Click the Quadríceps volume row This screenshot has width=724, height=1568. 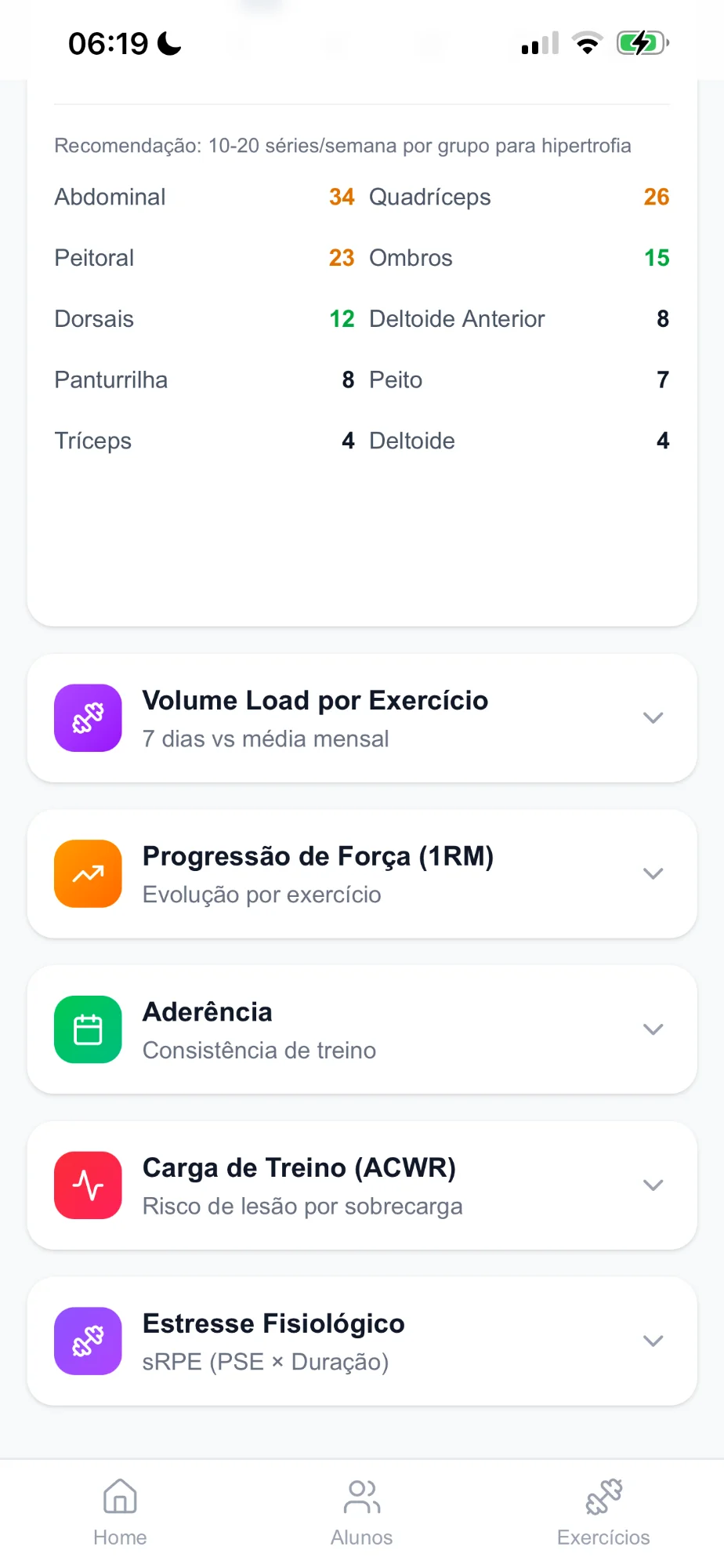pyautogui.click(x=517, y=197)
